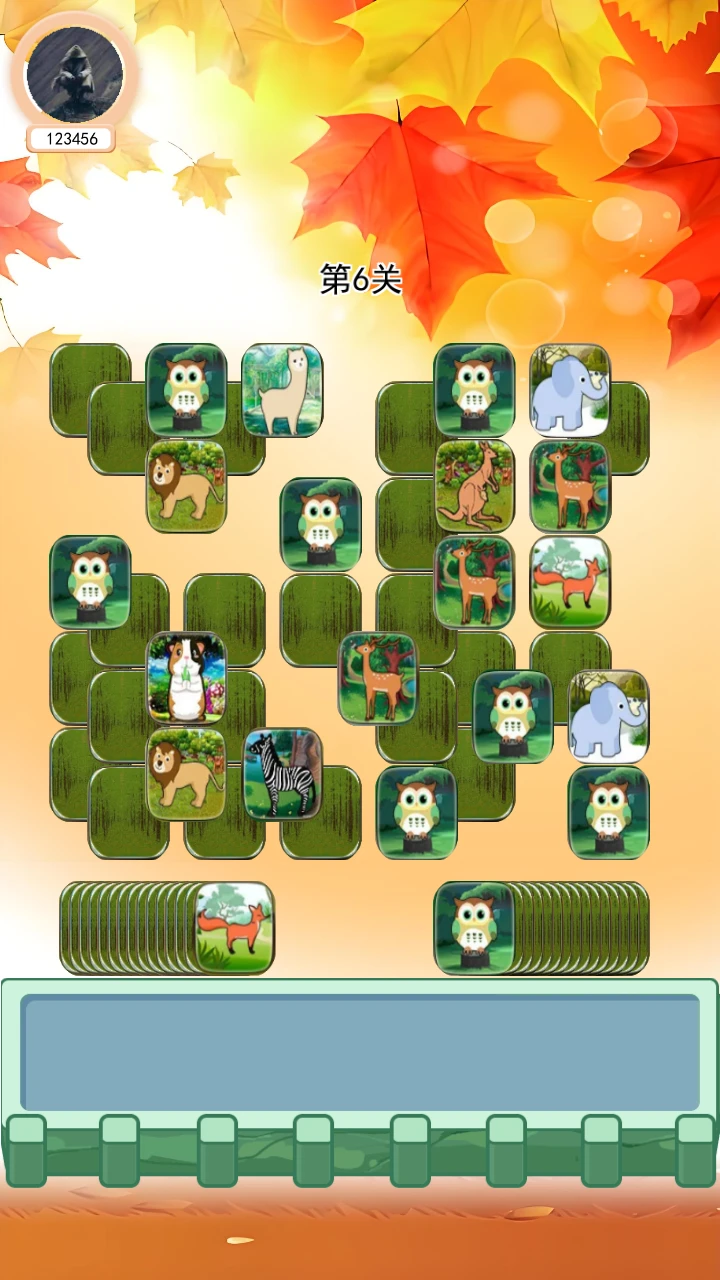Select the lion tile beside the zebra
720x1280 pixels.
pyautogui.click(x=186, y=774)
